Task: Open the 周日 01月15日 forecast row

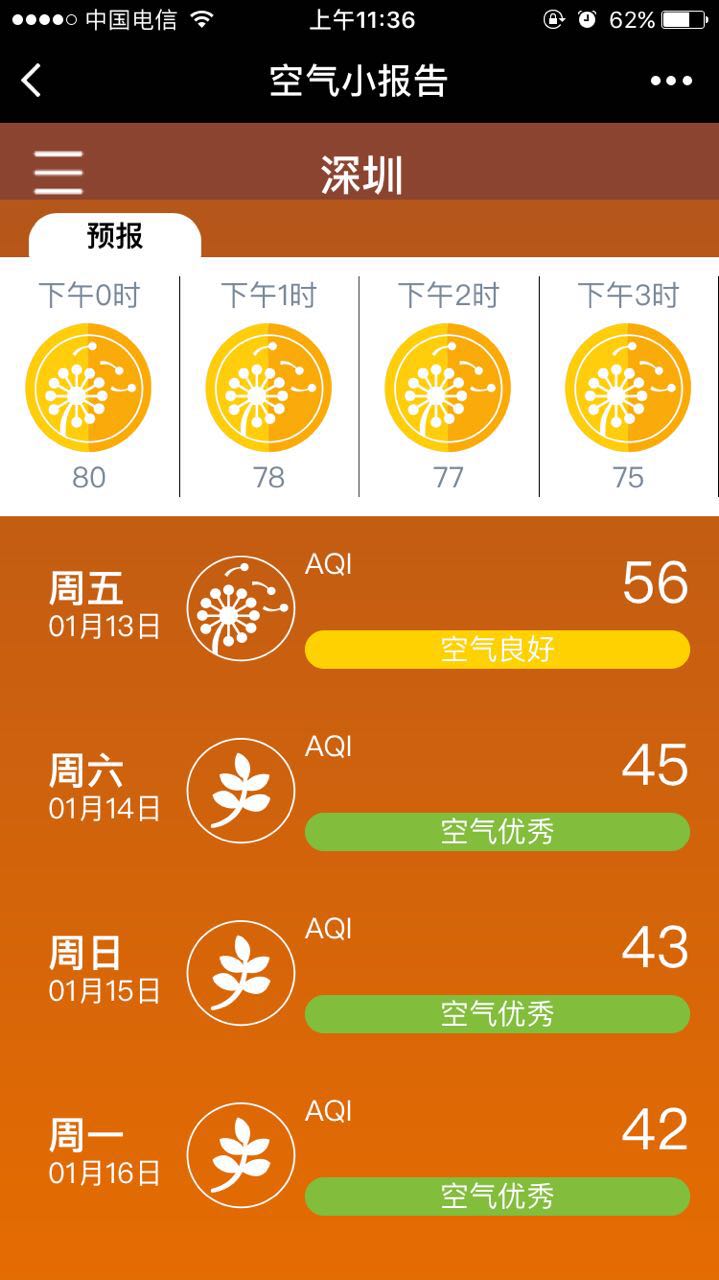Action: [x=360, y=972]
